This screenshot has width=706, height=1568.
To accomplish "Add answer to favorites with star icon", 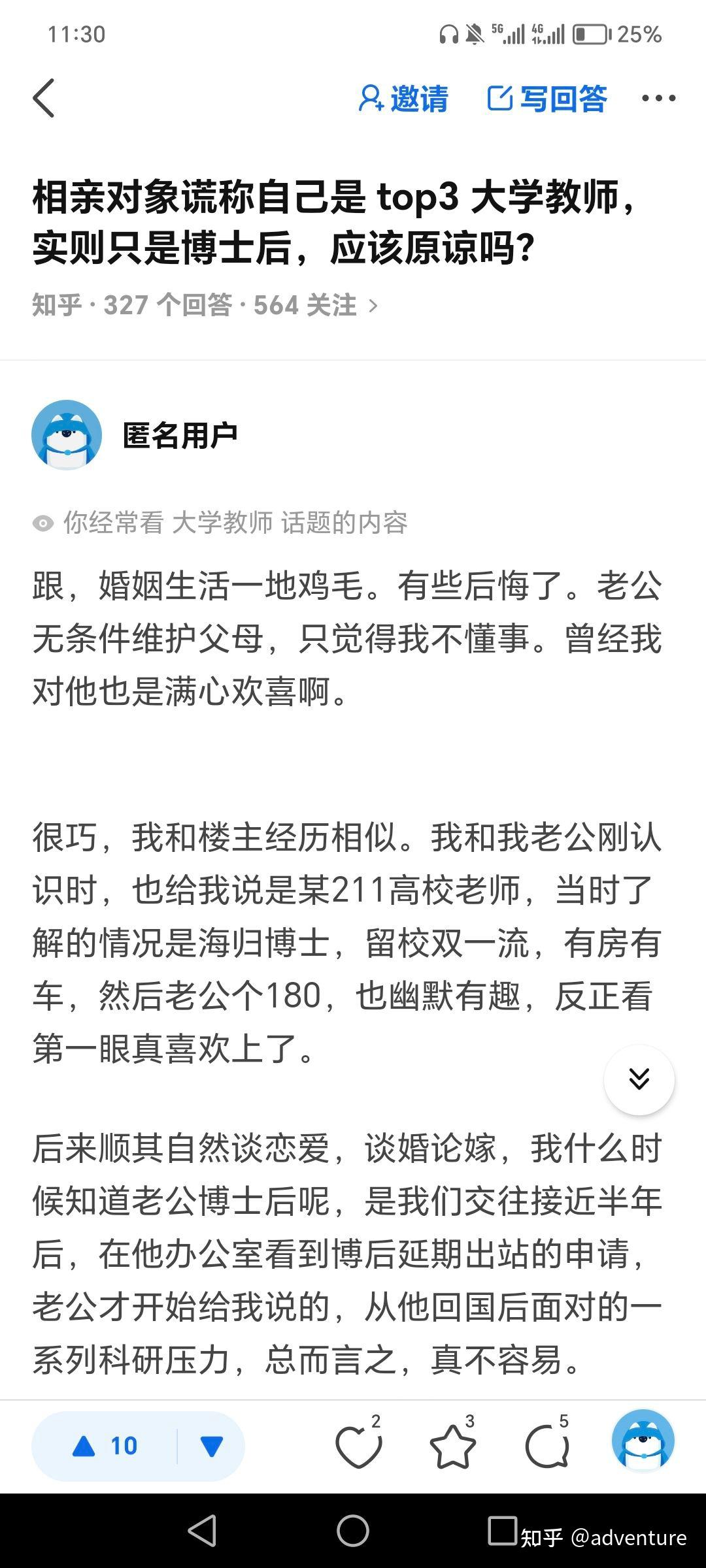I will point(452,1446).
